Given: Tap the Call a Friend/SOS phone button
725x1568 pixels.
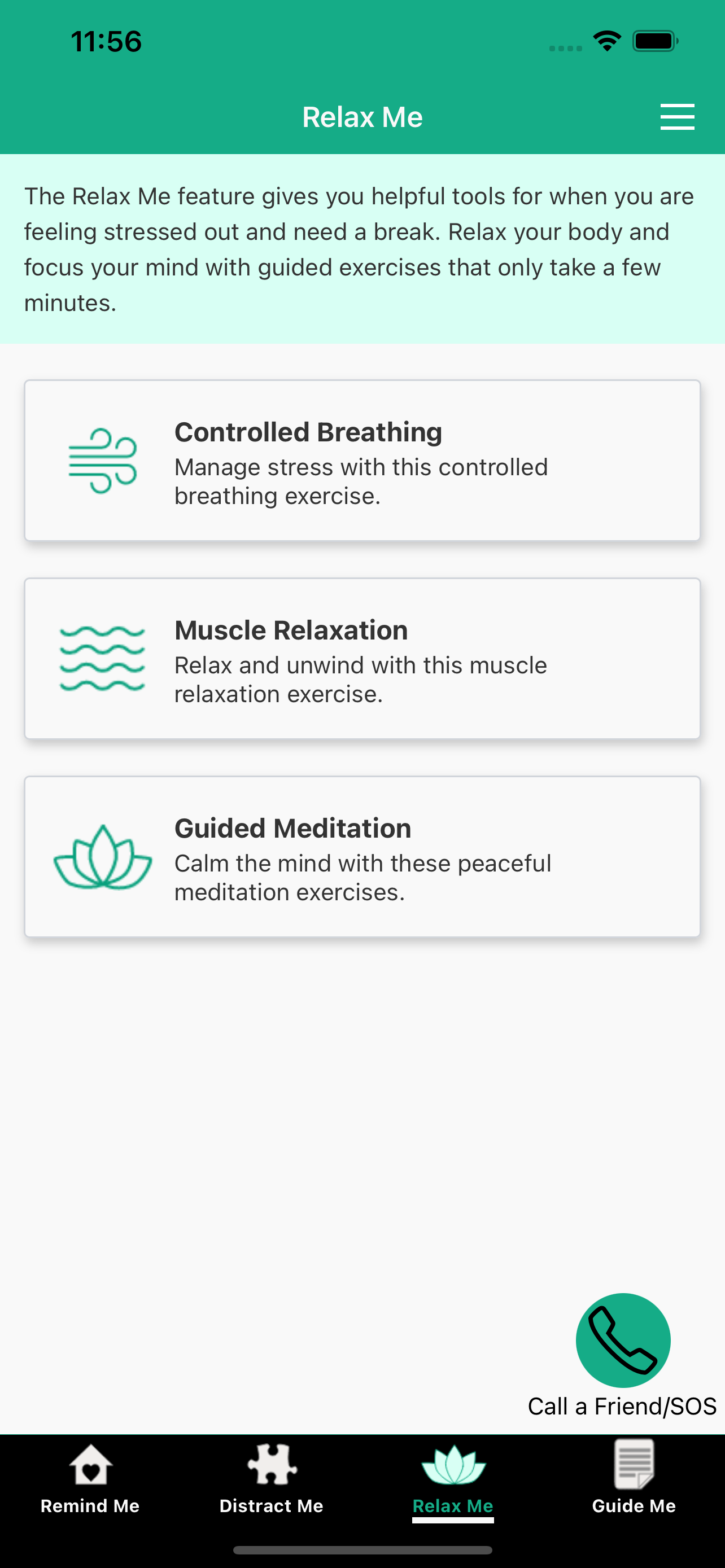Looking at the screenshot, I should tap(623, 1341).
